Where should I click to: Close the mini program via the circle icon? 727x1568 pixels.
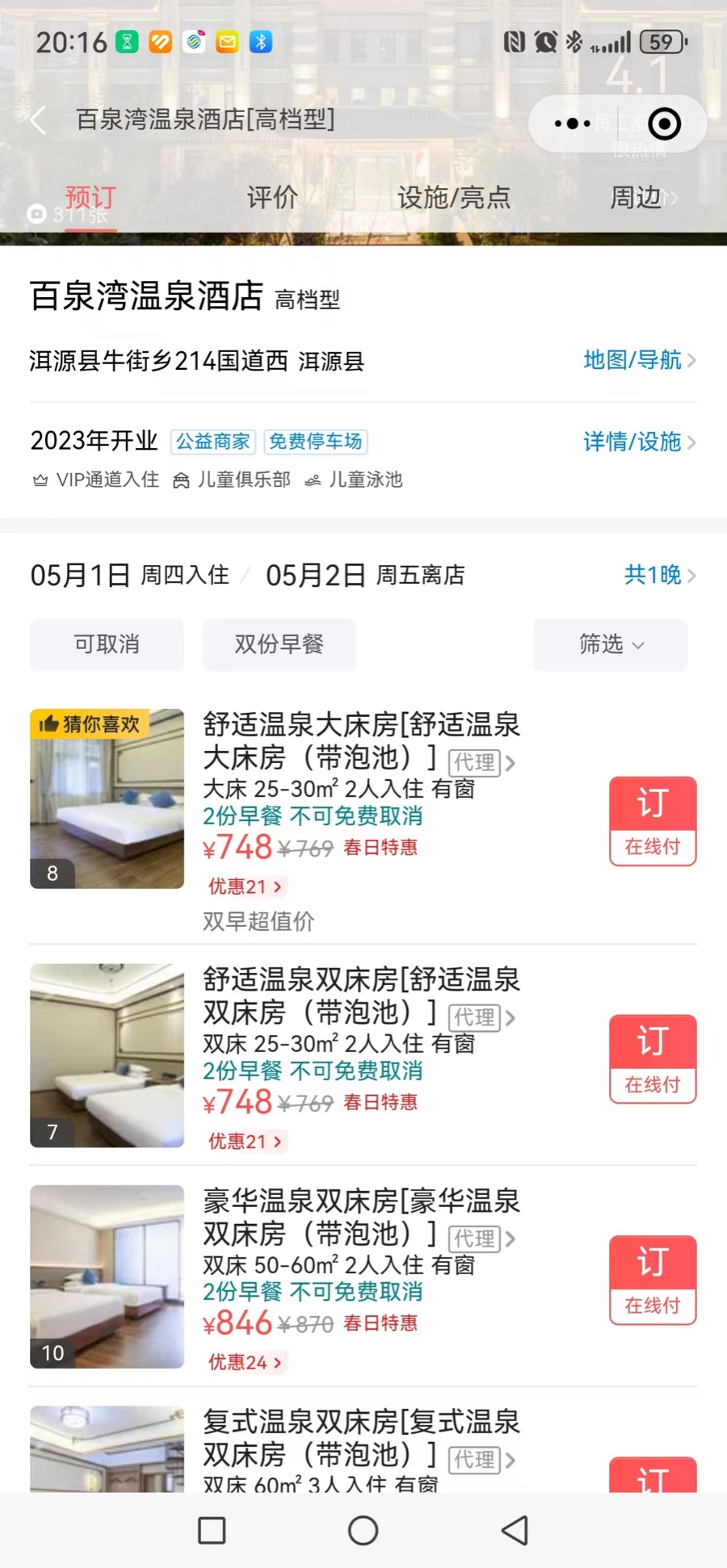point(664,124)
